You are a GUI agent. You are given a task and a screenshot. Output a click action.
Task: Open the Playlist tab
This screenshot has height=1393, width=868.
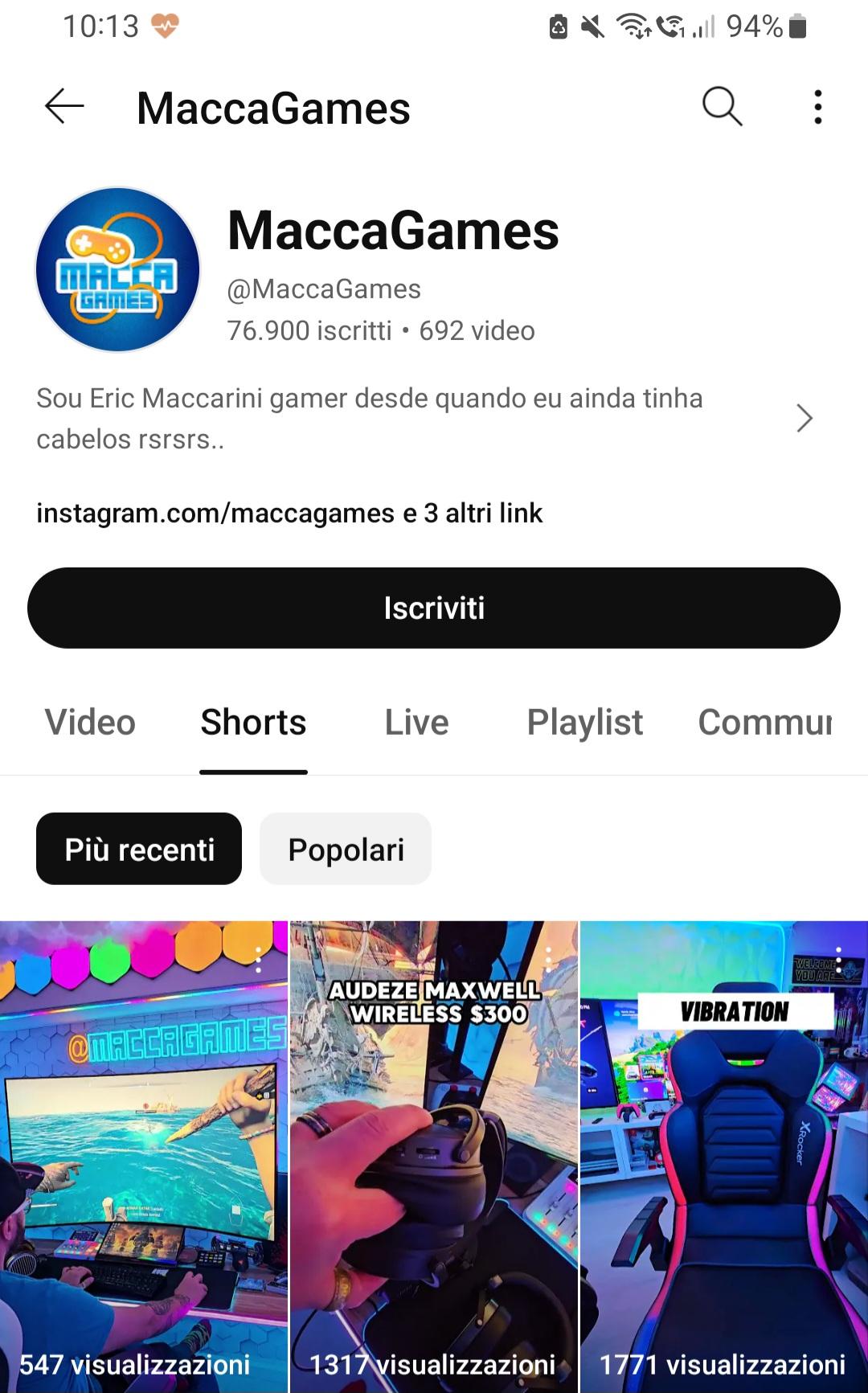[x=584, y=722]
